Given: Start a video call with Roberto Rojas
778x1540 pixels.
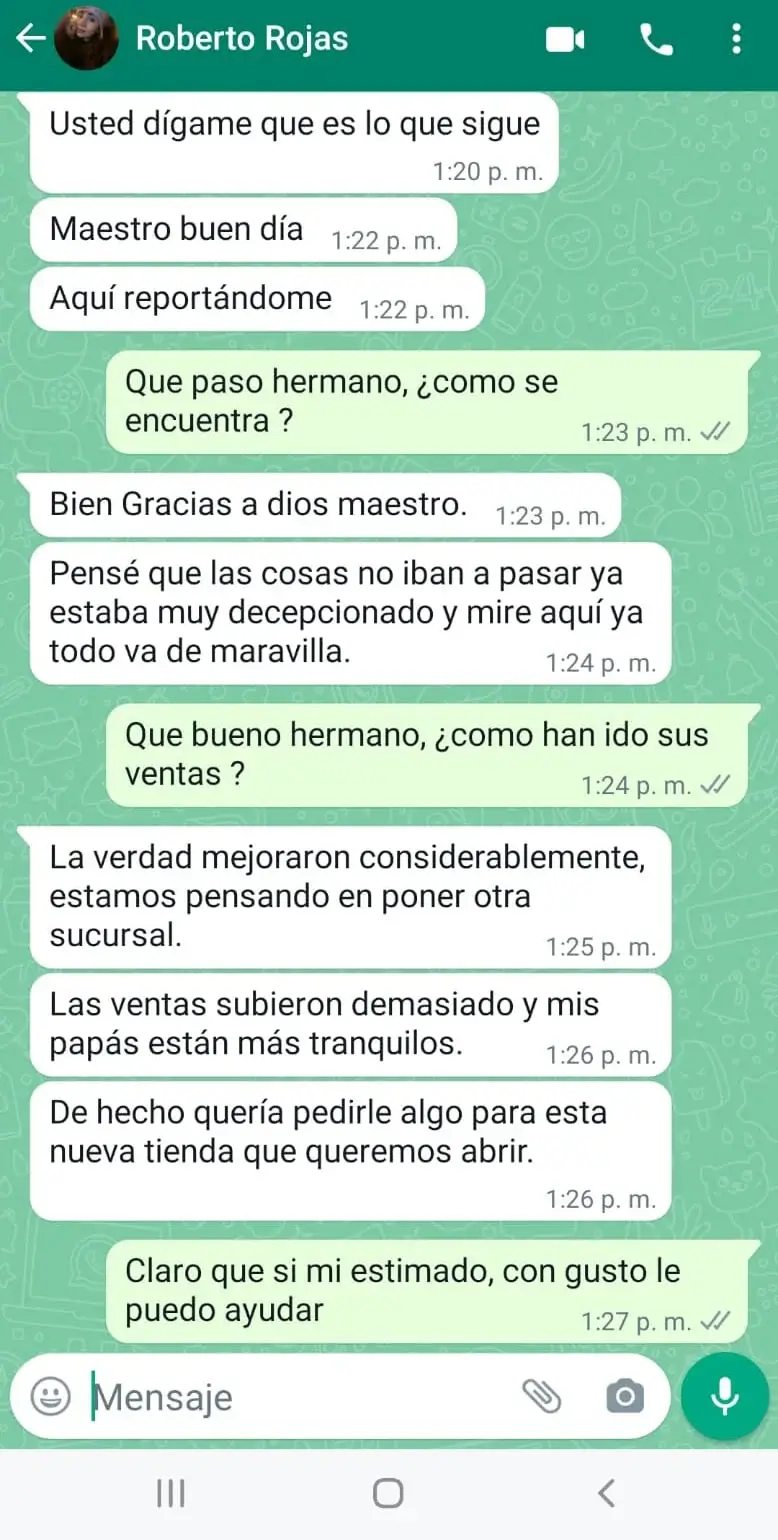Looking at the screenshot, I should (566, 38).
